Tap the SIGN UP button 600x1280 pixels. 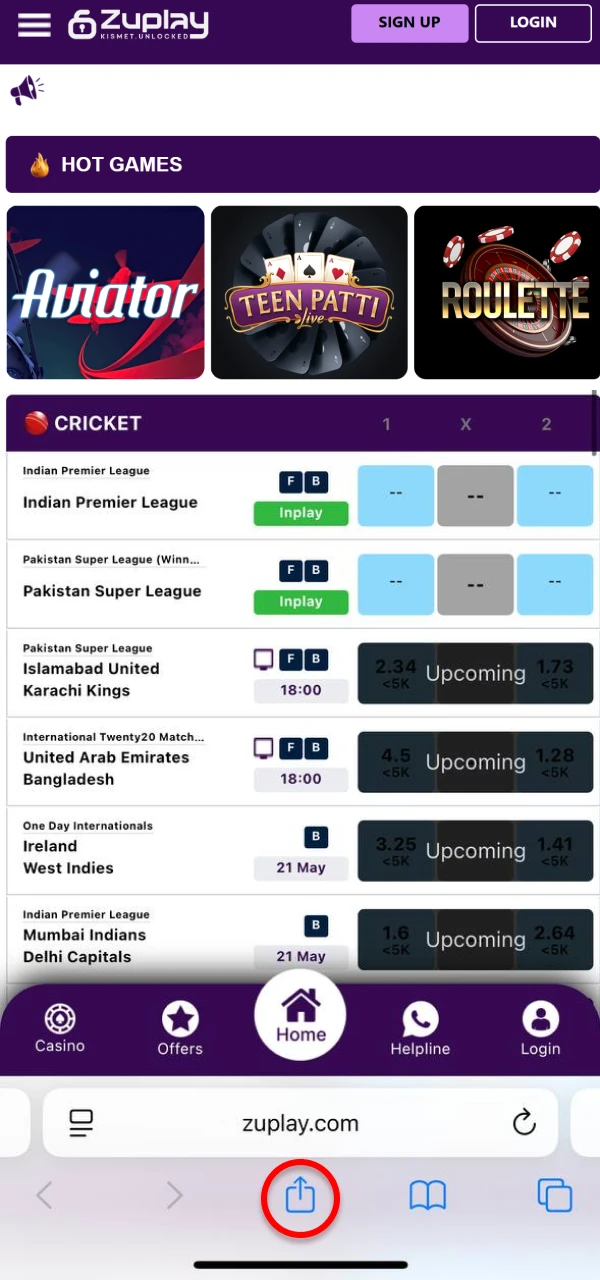(409, 23)
